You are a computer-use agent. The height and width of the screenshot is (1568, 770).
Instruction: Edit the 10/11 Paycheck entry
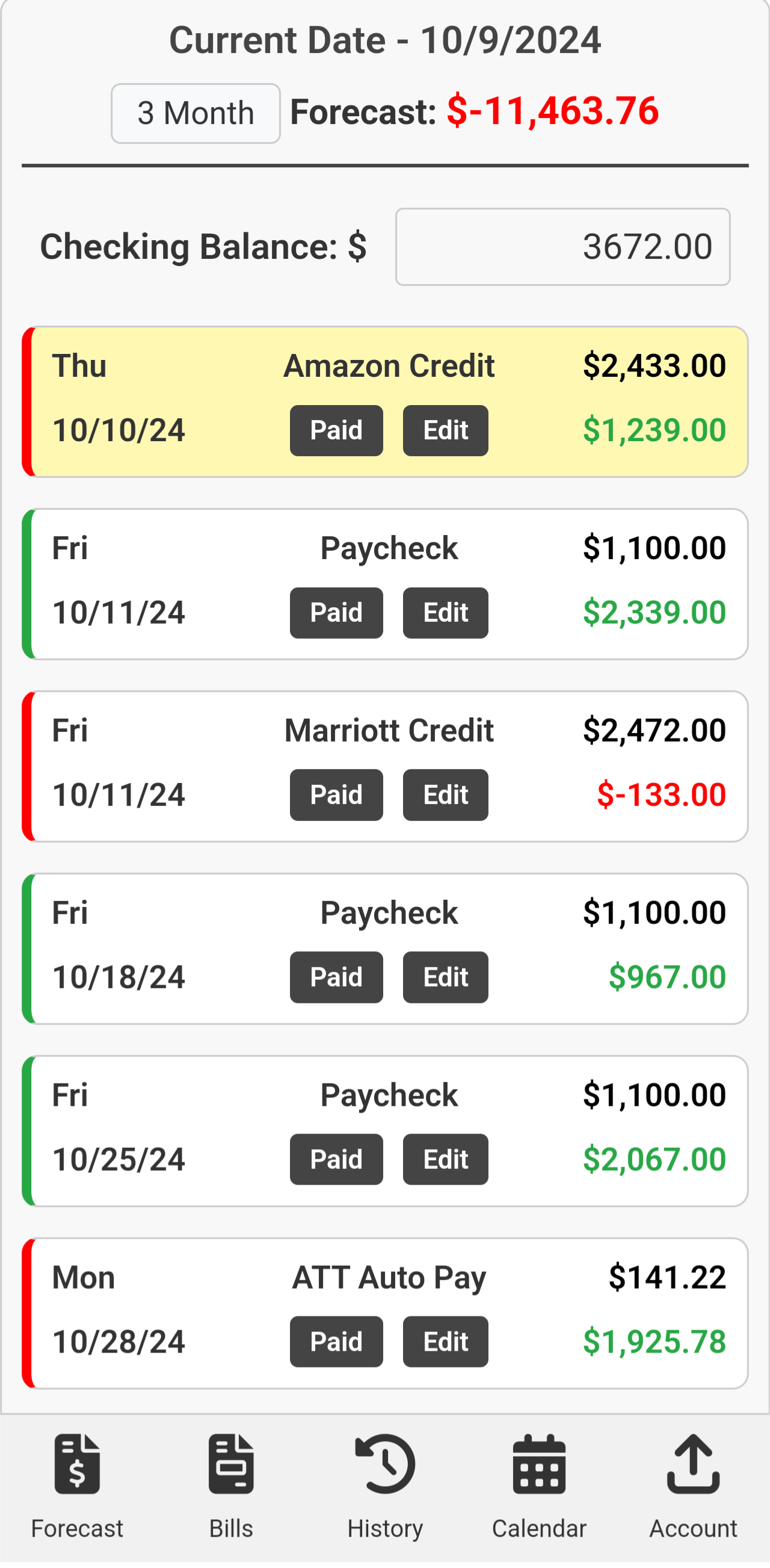pos(445,613)
